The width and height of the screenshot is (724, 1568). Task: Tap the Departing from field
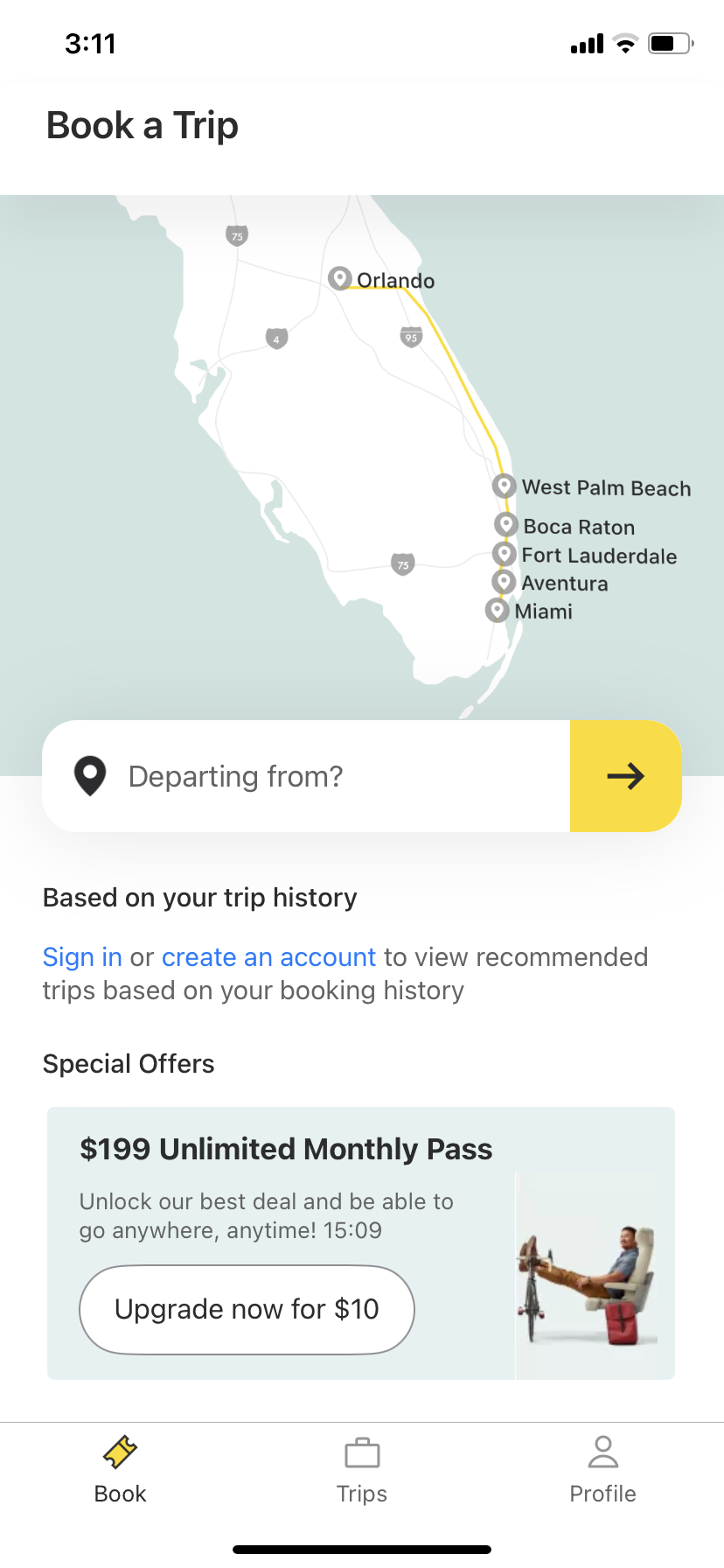[x=306, y=776]
